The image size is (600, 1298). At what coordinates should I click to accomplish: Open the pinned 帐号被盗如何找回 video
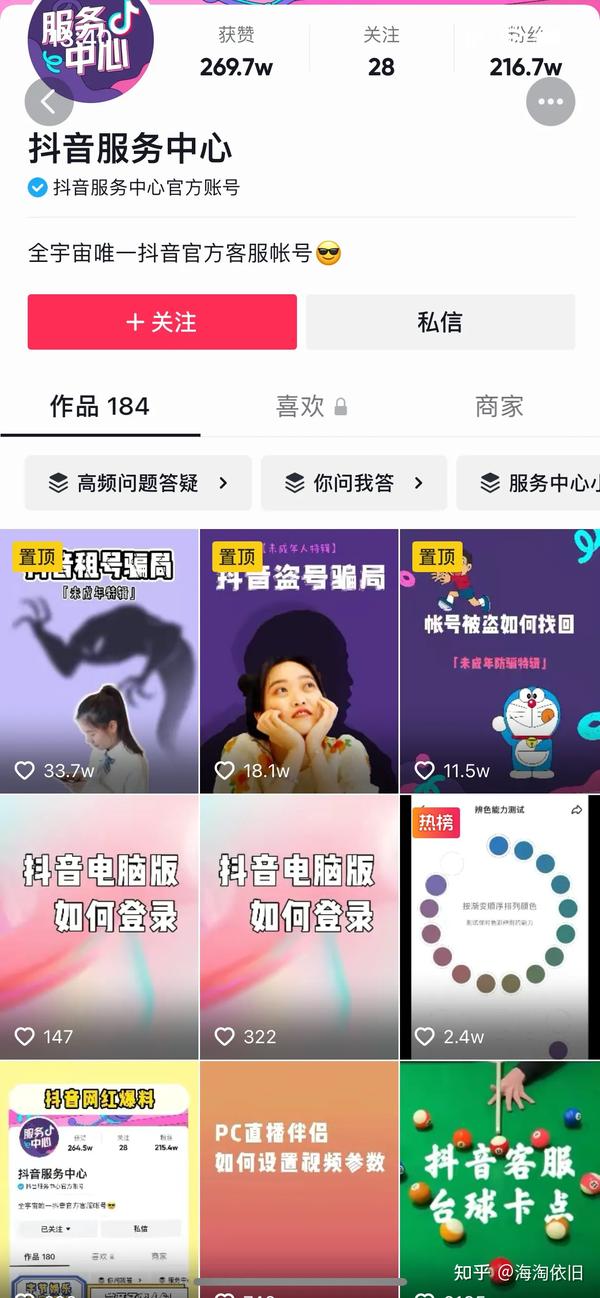tap(500, 661)
